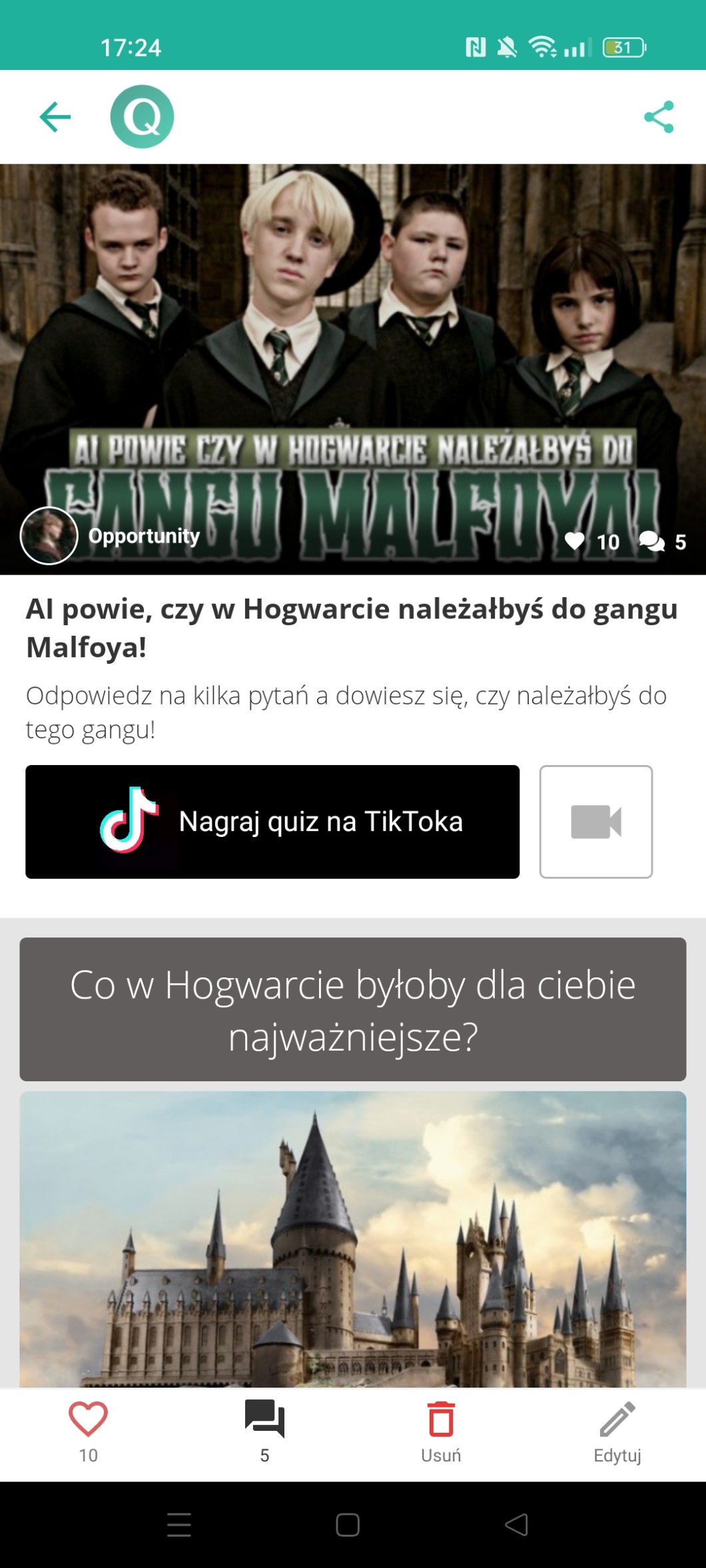Edit the quiz with Edytuj
Image resolution: width=706 pixels, height=1568 pixels.
617,1430
